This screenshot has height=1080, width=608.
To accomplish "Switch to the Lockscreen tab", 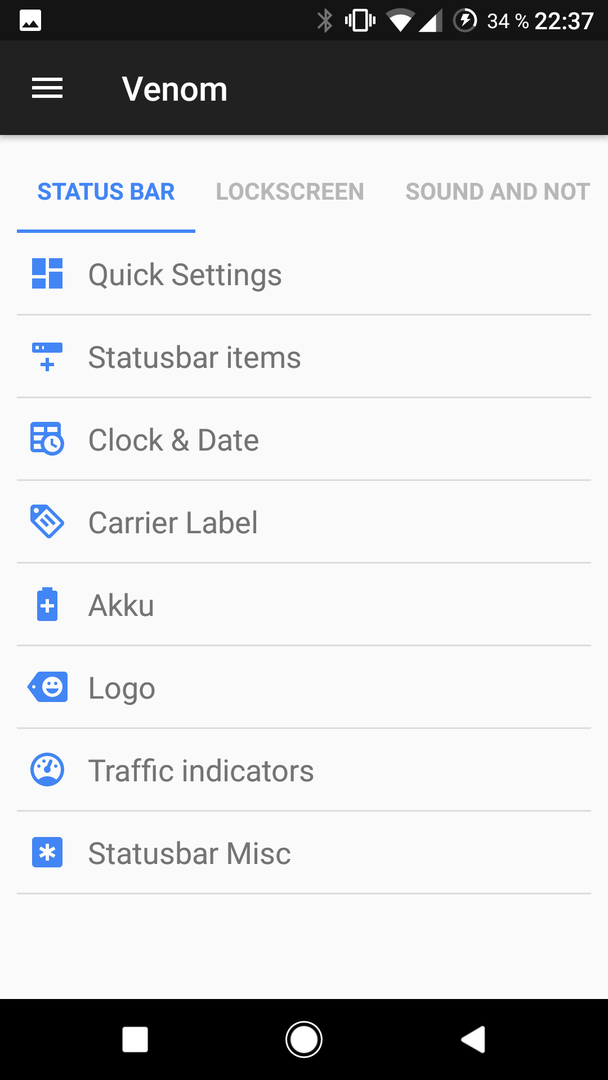I will 290,191.
